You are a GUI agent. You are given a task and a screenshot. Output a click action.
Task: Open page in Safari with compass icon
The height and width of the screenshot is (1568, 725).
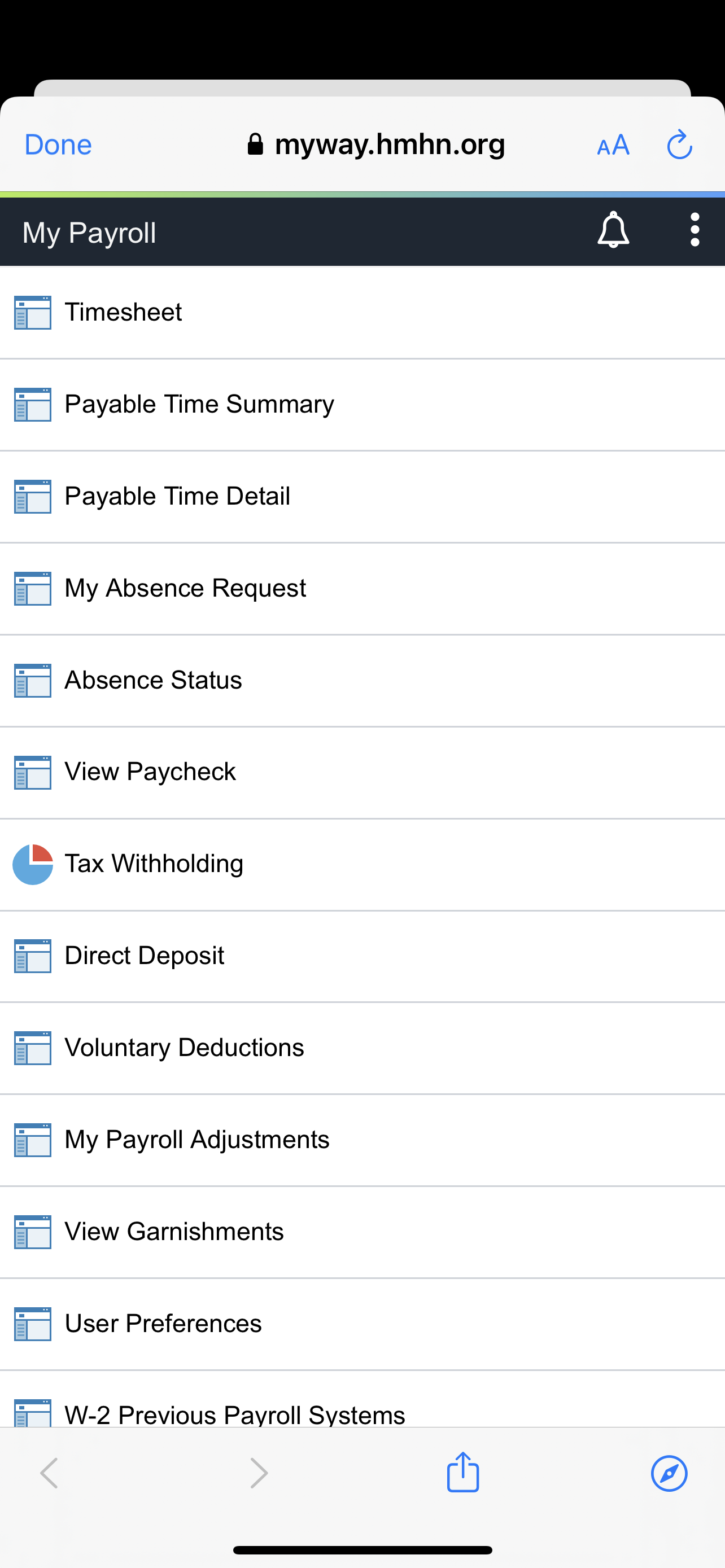(x=669, y=1473)
